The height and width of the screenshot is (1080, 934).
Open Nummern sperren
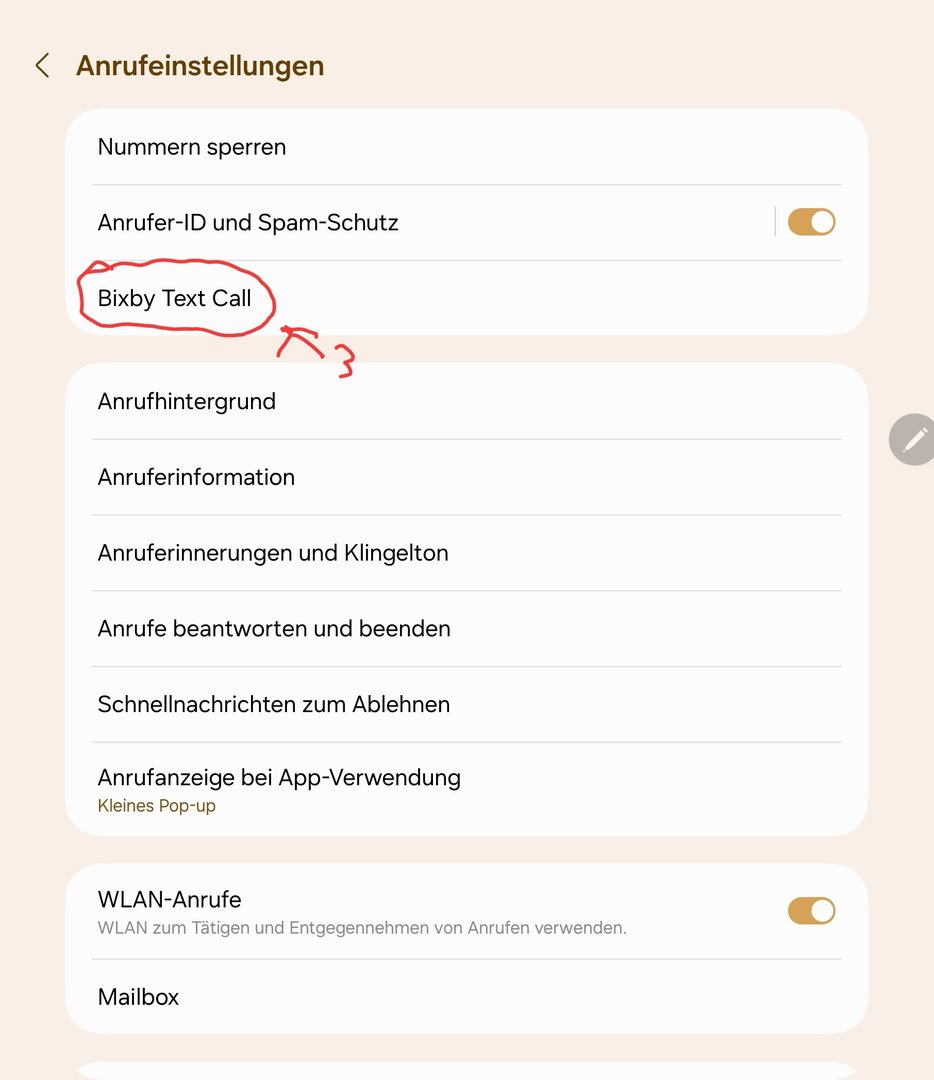pyautogui.click(x=192, y=147)
